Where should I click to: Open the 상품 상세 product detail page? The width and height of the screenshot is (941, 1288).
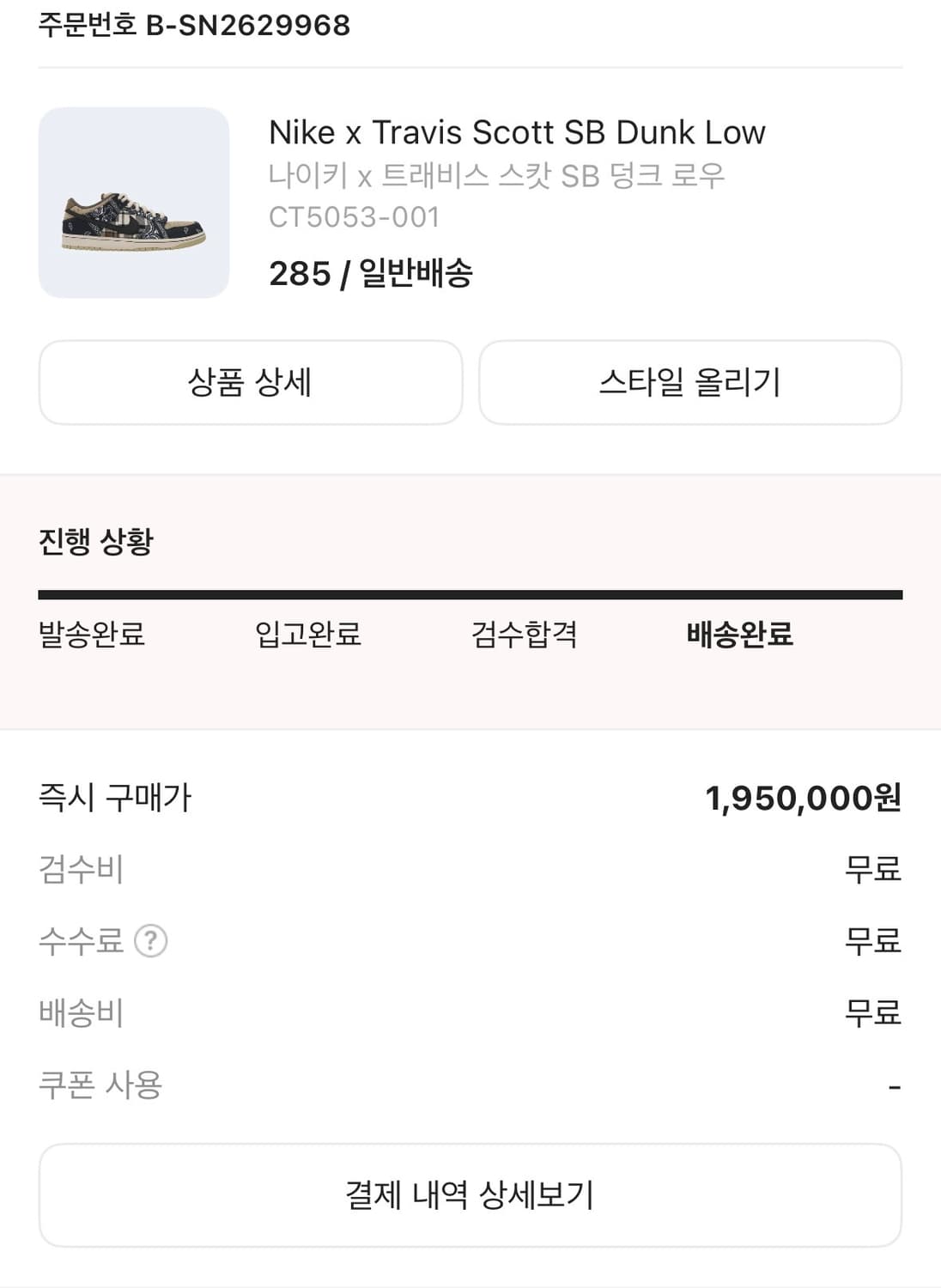coord(250,382)
